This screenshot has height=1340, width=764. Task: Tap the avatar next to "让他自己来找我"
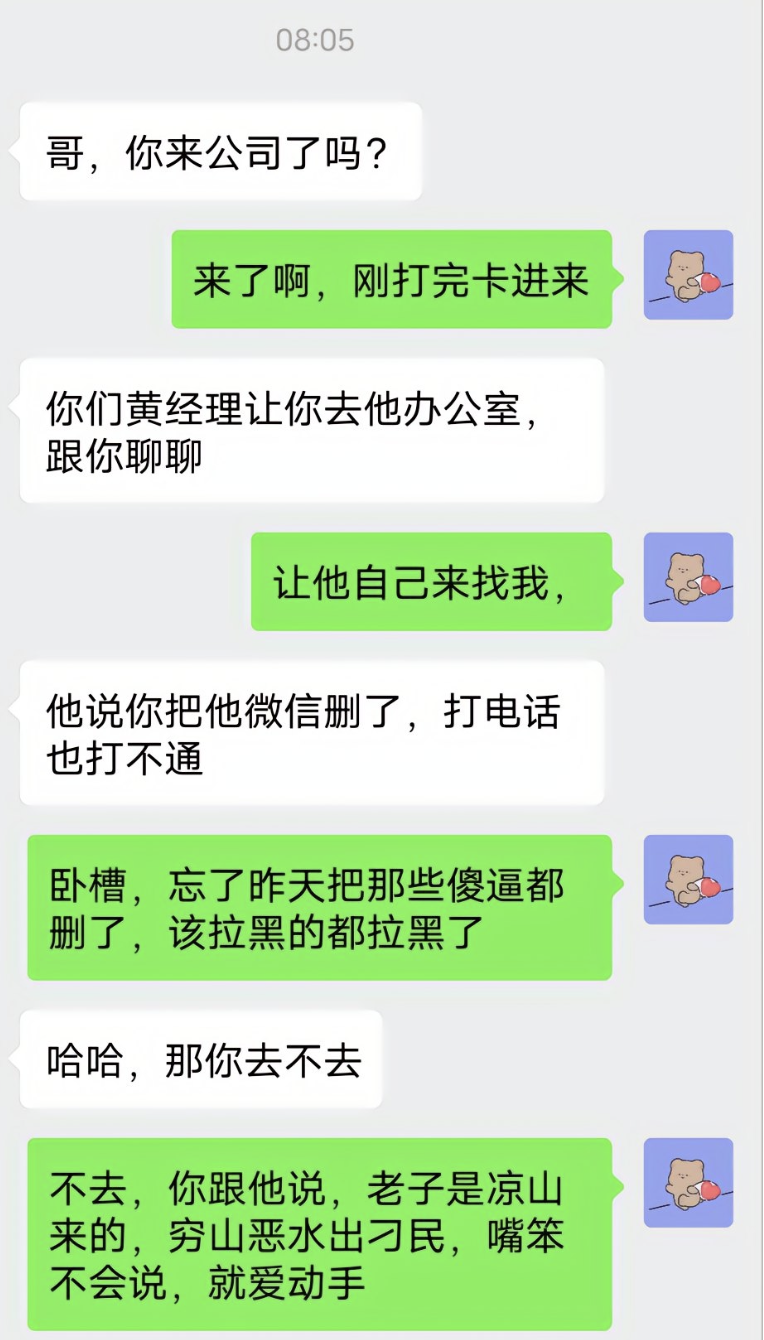[688, 577]
